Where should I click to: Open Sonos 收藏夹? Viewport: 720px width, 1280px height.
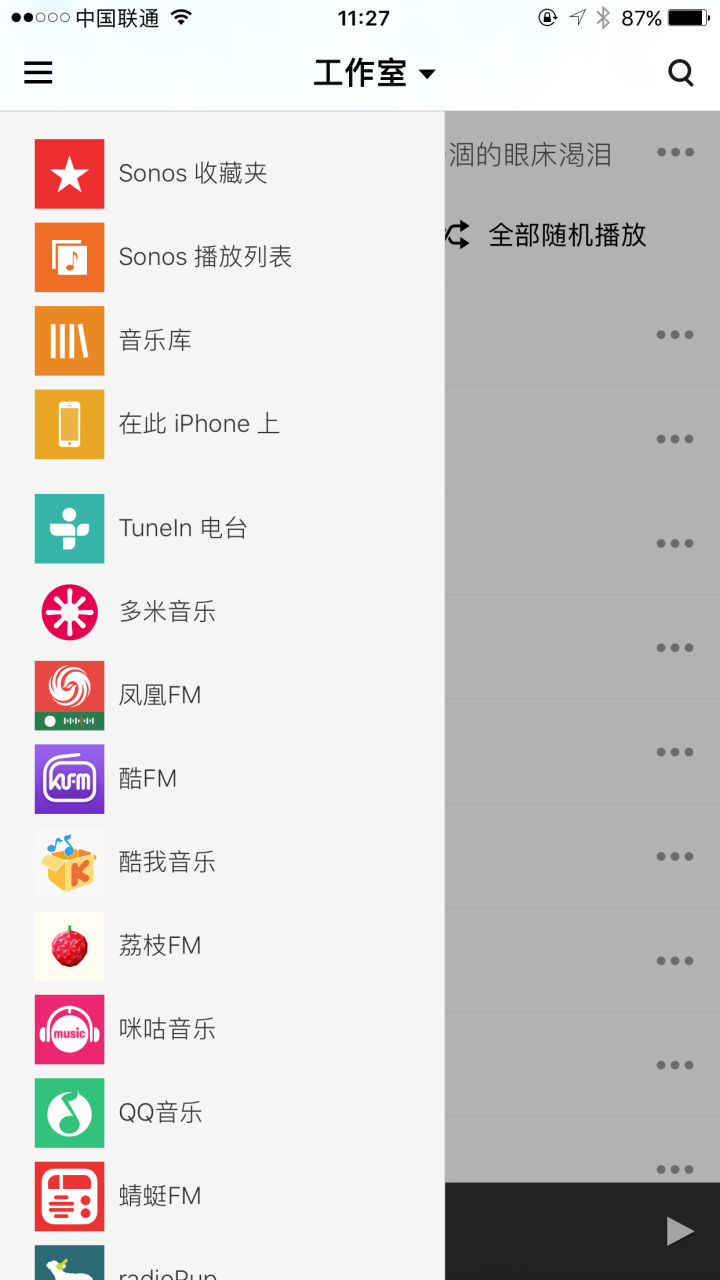pos(193,174)
